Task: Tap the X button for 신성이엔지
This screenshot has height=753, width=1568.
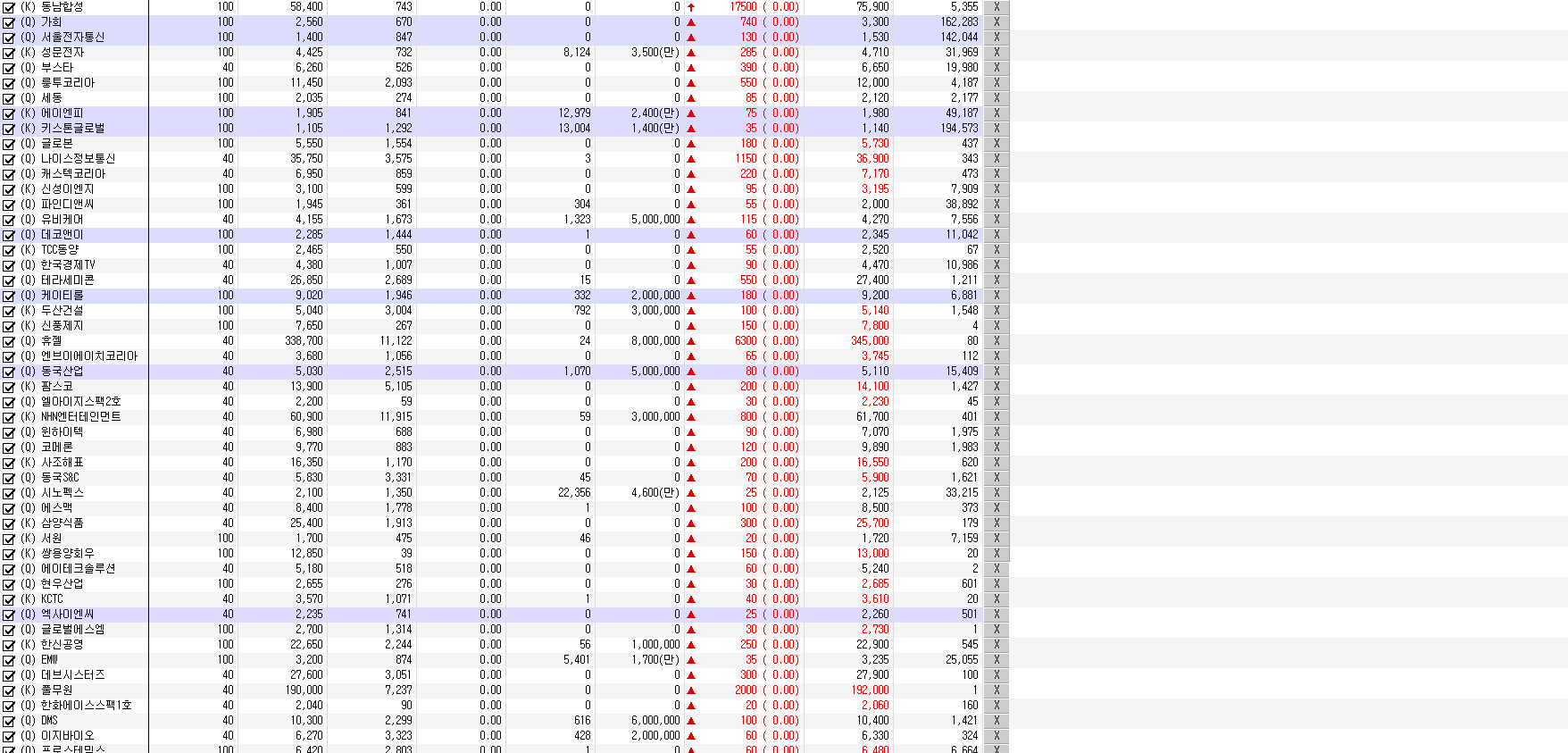Action: coord(997,189)
